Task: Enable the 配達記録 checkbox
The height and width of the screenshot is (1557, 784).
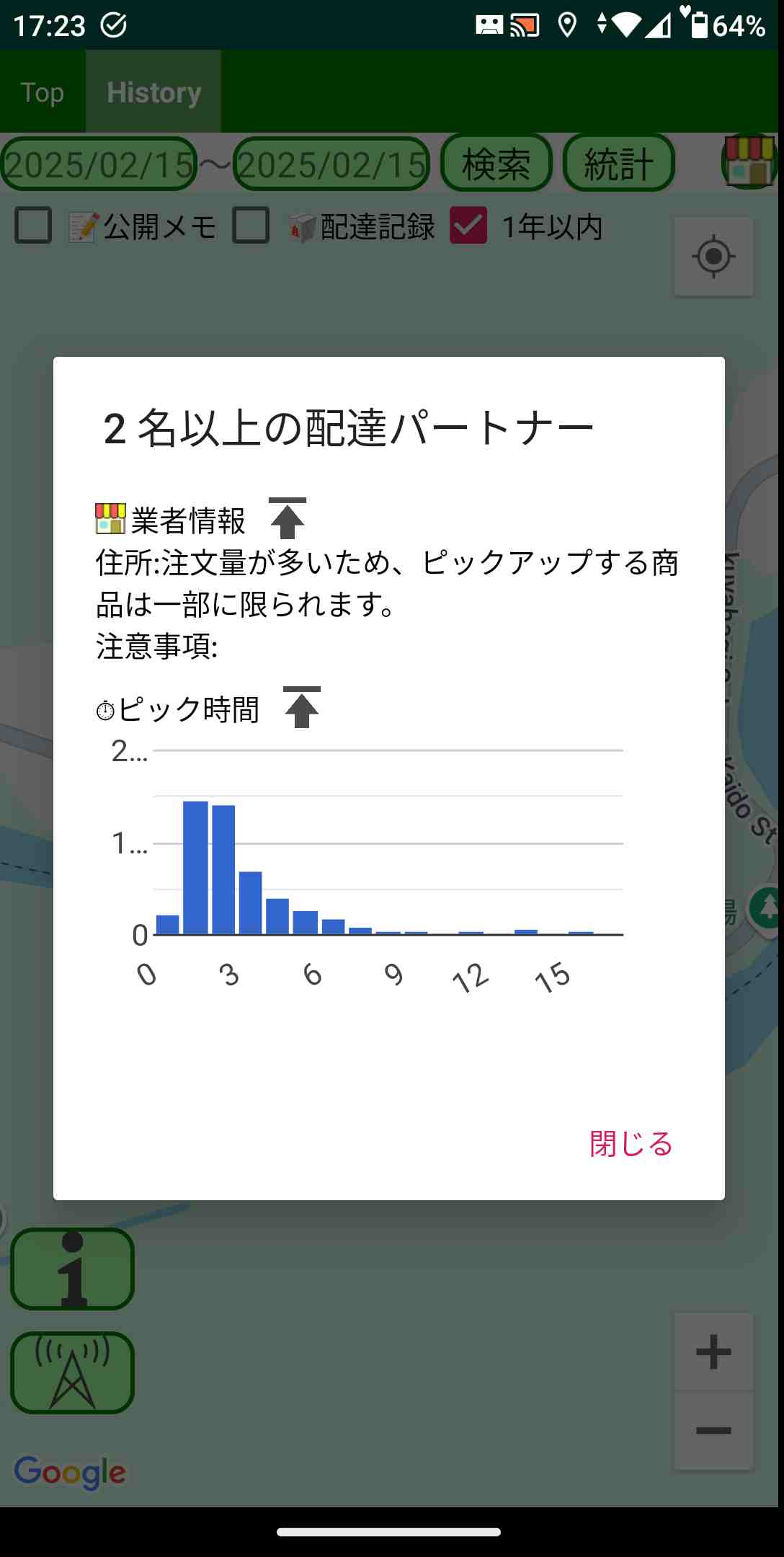Action: tap(251, 226)
